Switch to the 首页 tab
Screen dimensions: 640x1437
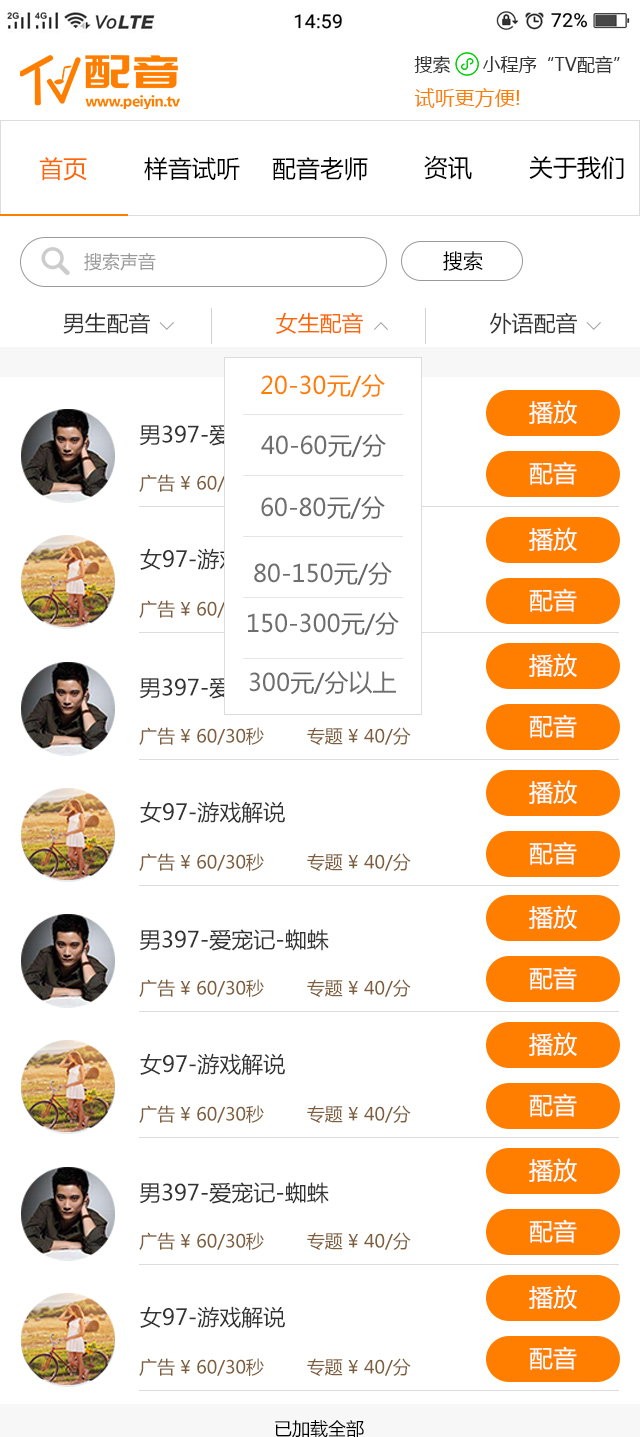pyautogui.click(x=64, y=169)
